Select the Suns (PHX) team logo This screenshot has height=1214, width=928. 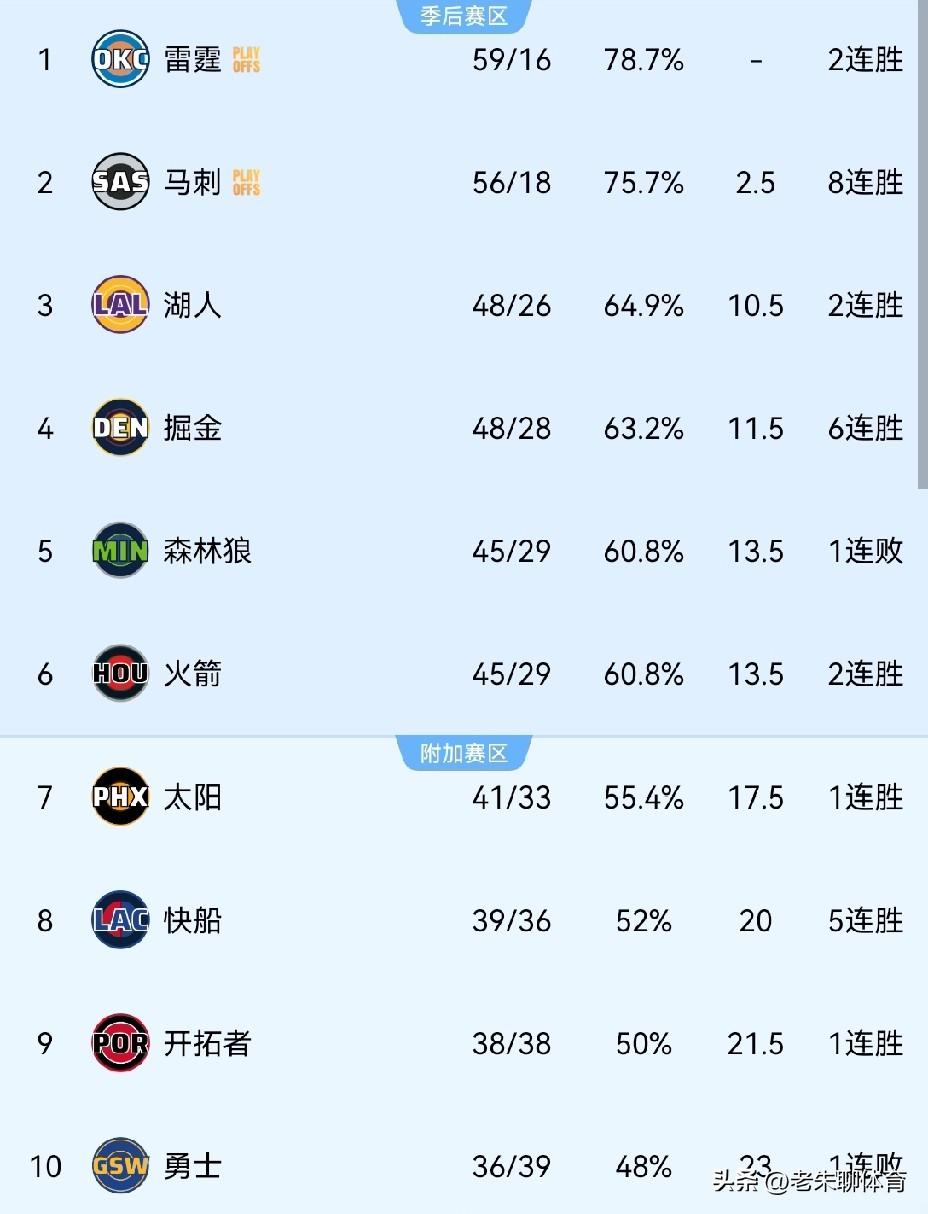[x=119, y=797]
